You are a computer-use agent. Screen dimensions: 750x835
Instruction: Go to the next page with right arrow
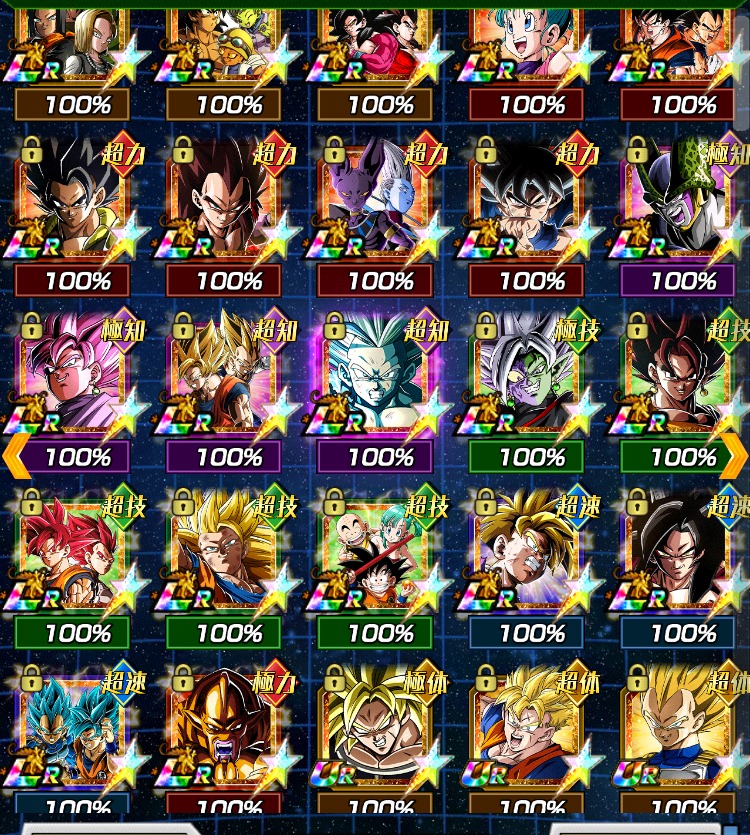coord(735,456)
